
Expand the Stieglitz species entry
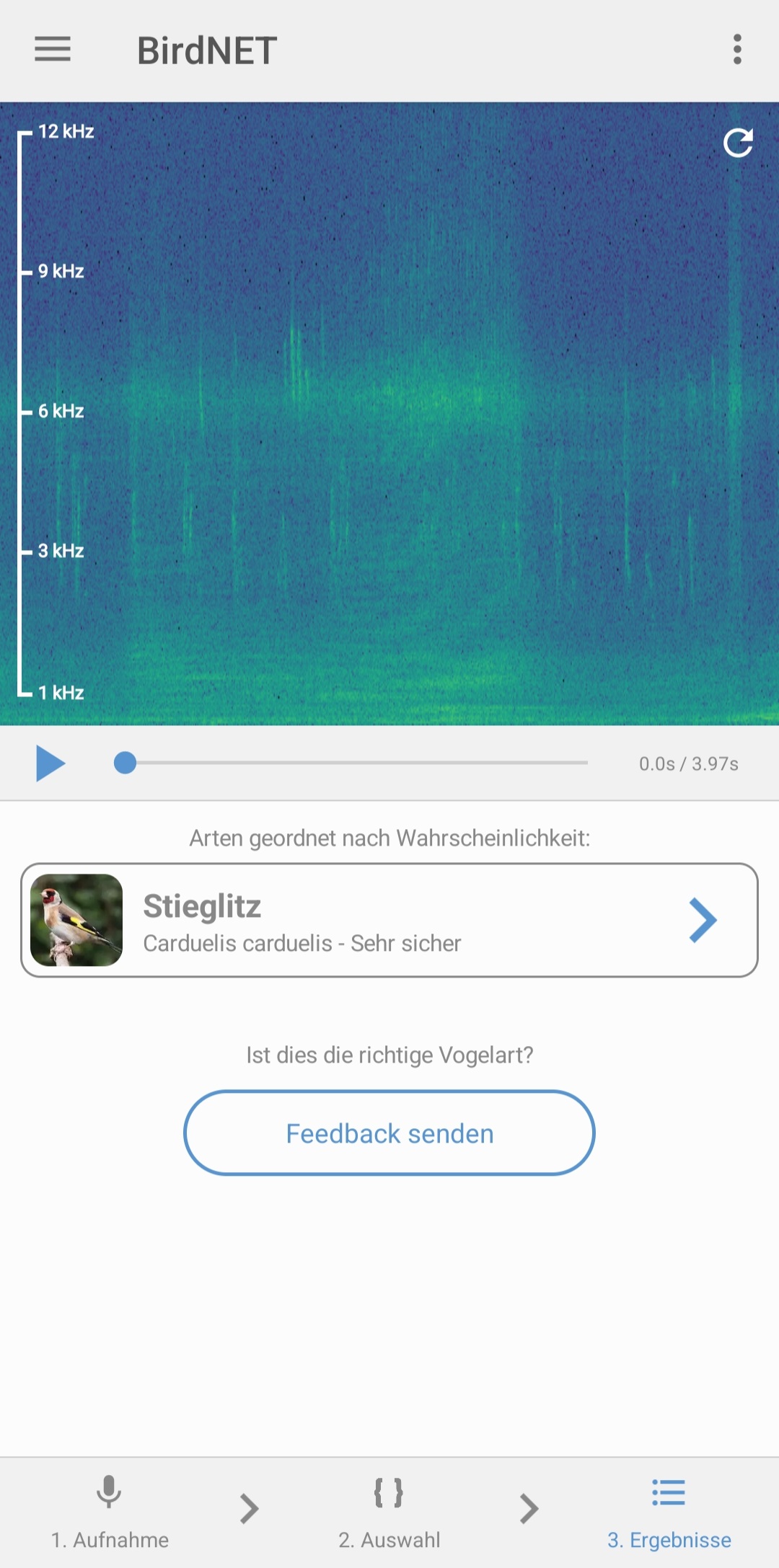(389, 919)
